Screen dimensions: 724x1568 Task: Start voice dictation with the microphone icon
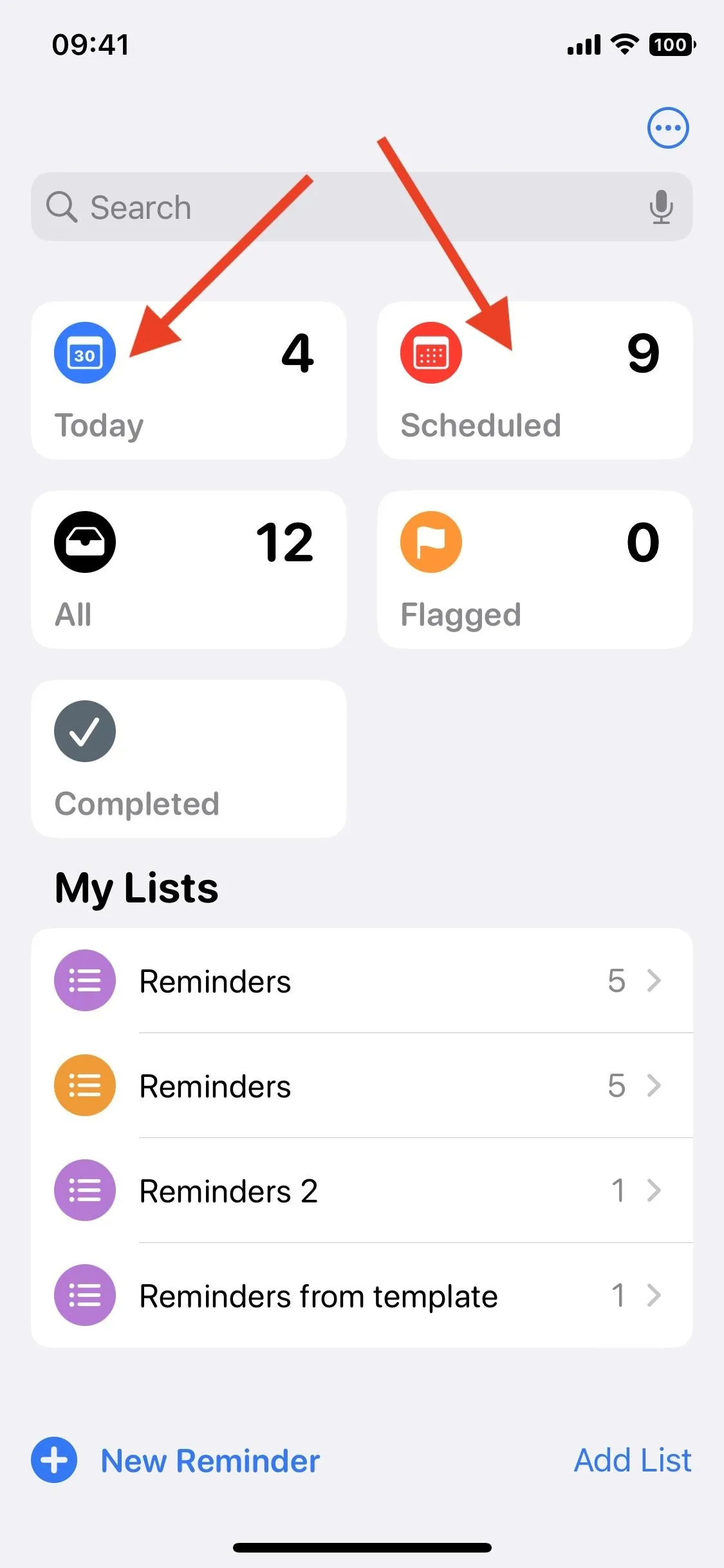pyautogui.click(x=661, y=207)
